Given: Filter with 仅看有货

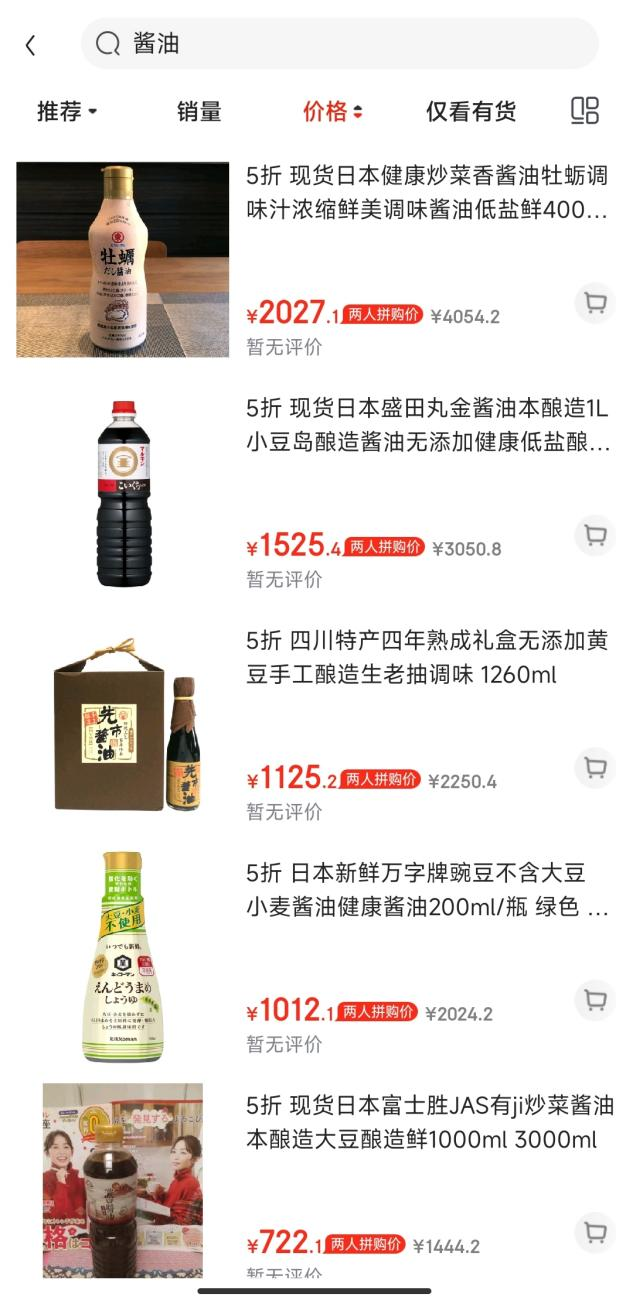Looking at the screenshot, I should tap(471, 112).
